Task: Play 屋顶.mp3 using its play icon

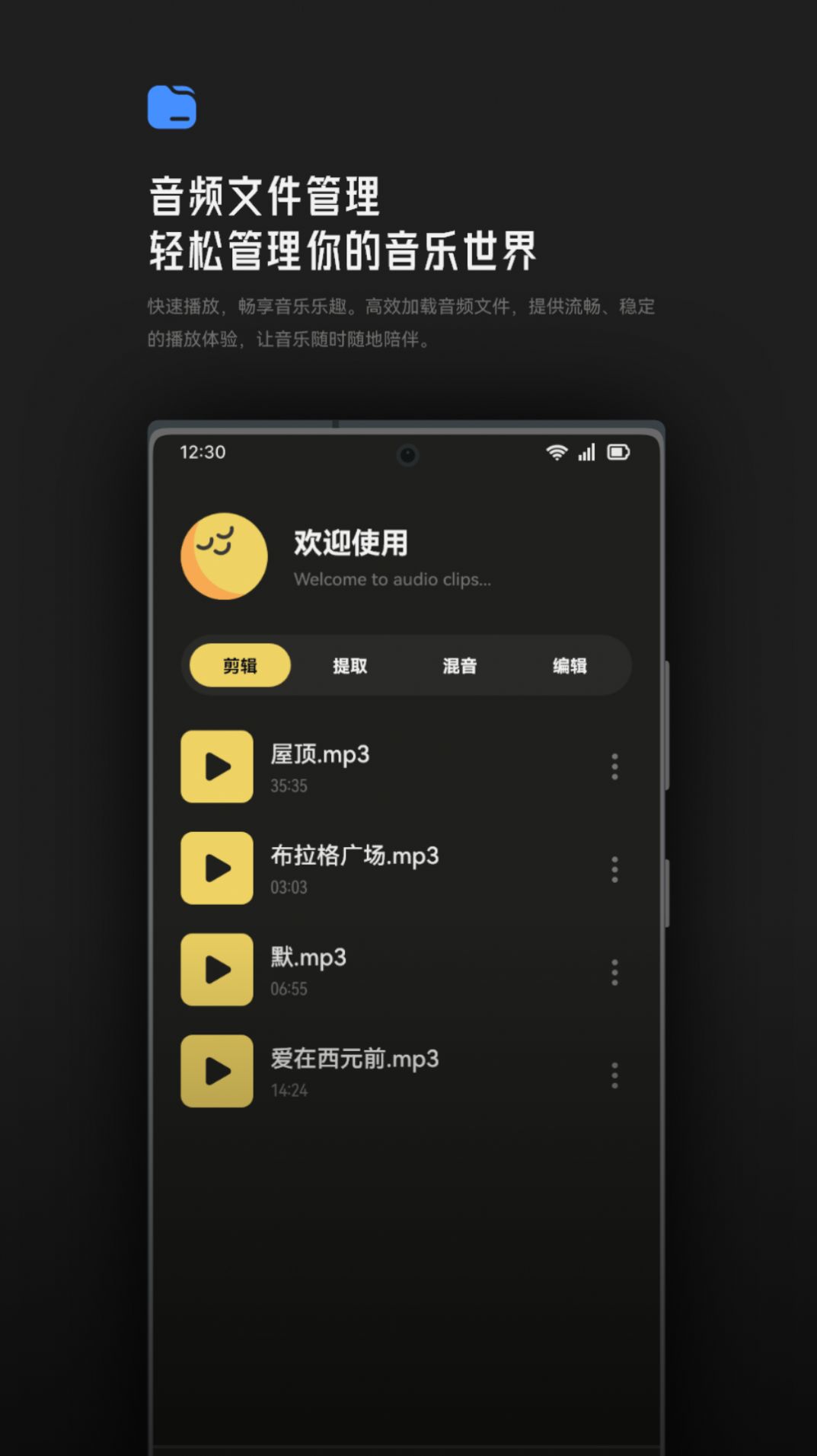Action: click(216, 767)
